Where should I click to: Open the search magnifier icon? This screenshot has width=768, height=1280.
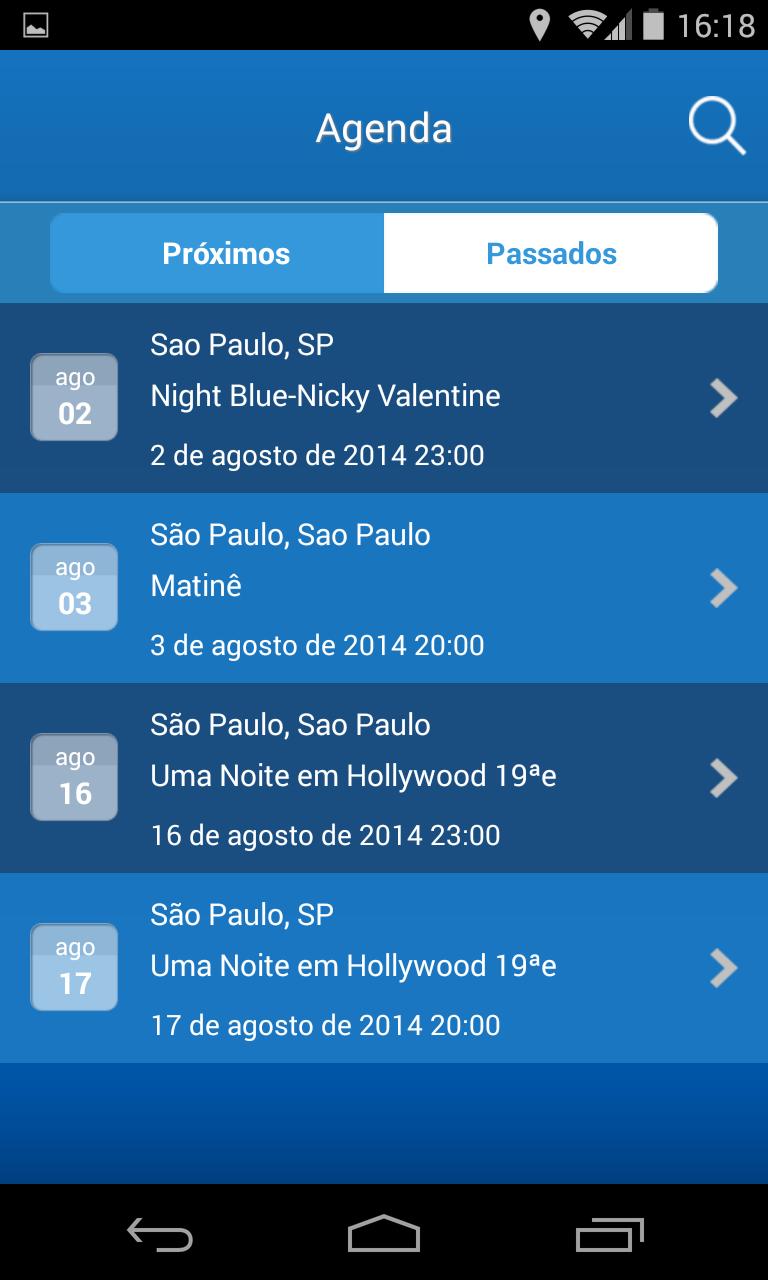click(x=717, y=128)
